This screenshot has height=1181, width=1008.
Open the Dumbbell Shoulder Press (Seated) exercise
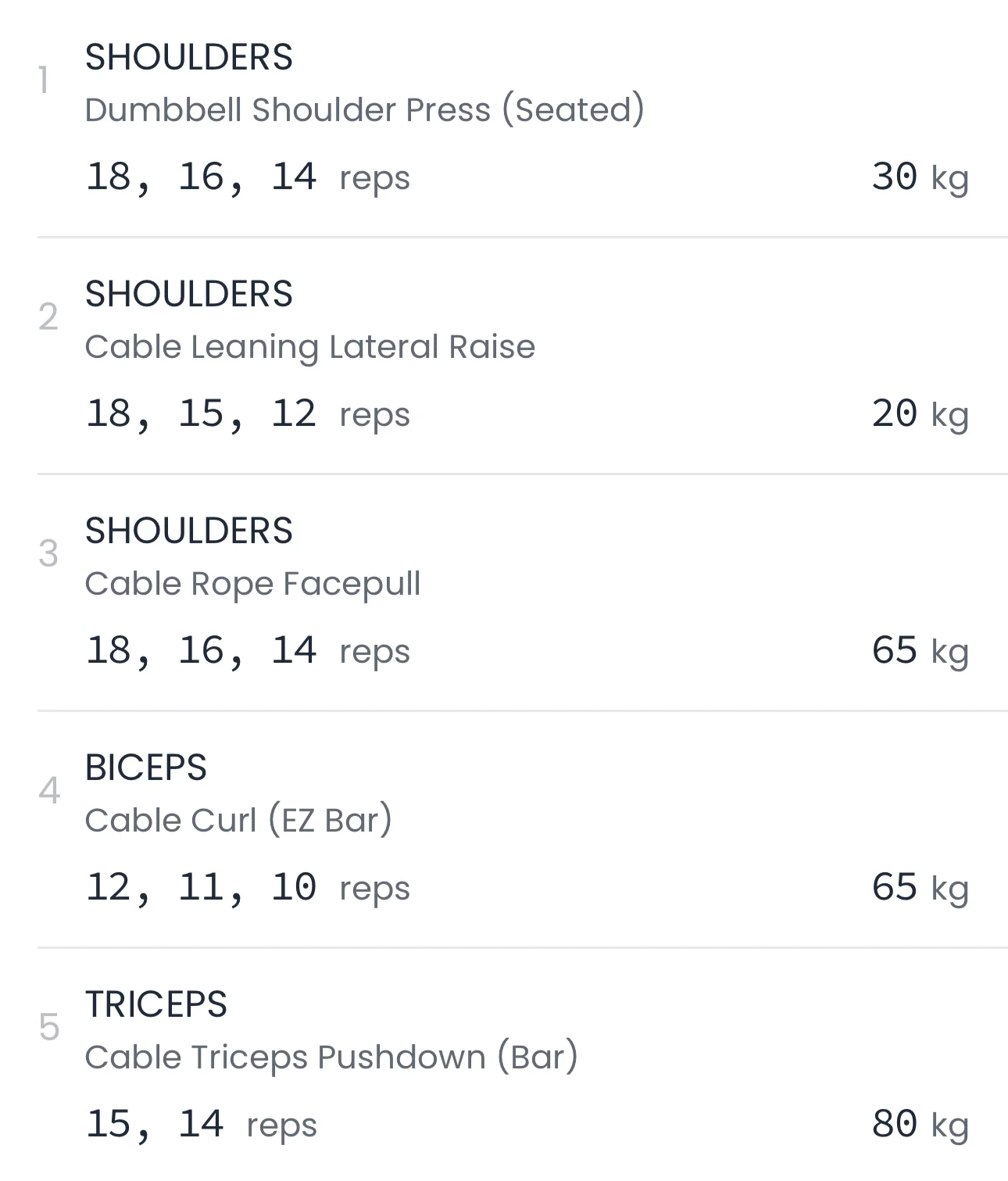coord(364,110)
